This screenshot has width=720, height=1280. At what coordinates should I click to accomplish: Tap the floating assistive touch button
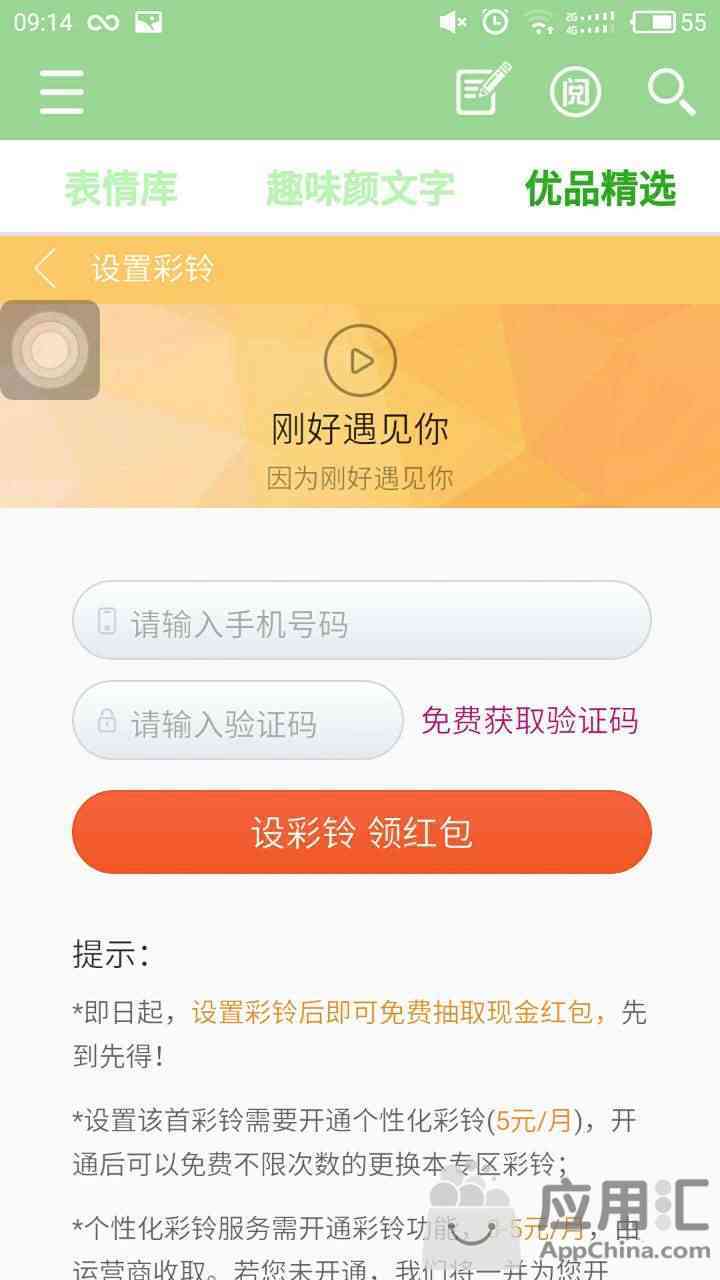pyautogui.click(x=50, y=350)
